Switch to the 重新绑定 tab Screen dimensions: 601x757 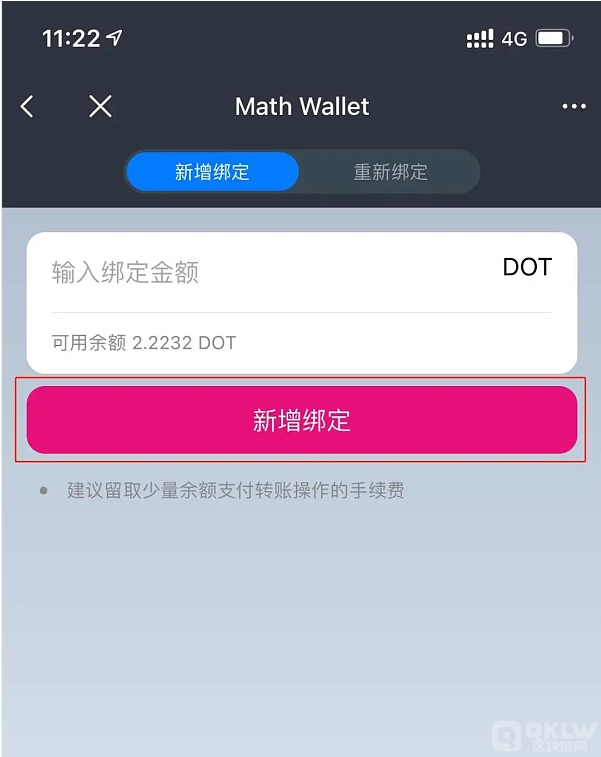pos(390,172)
